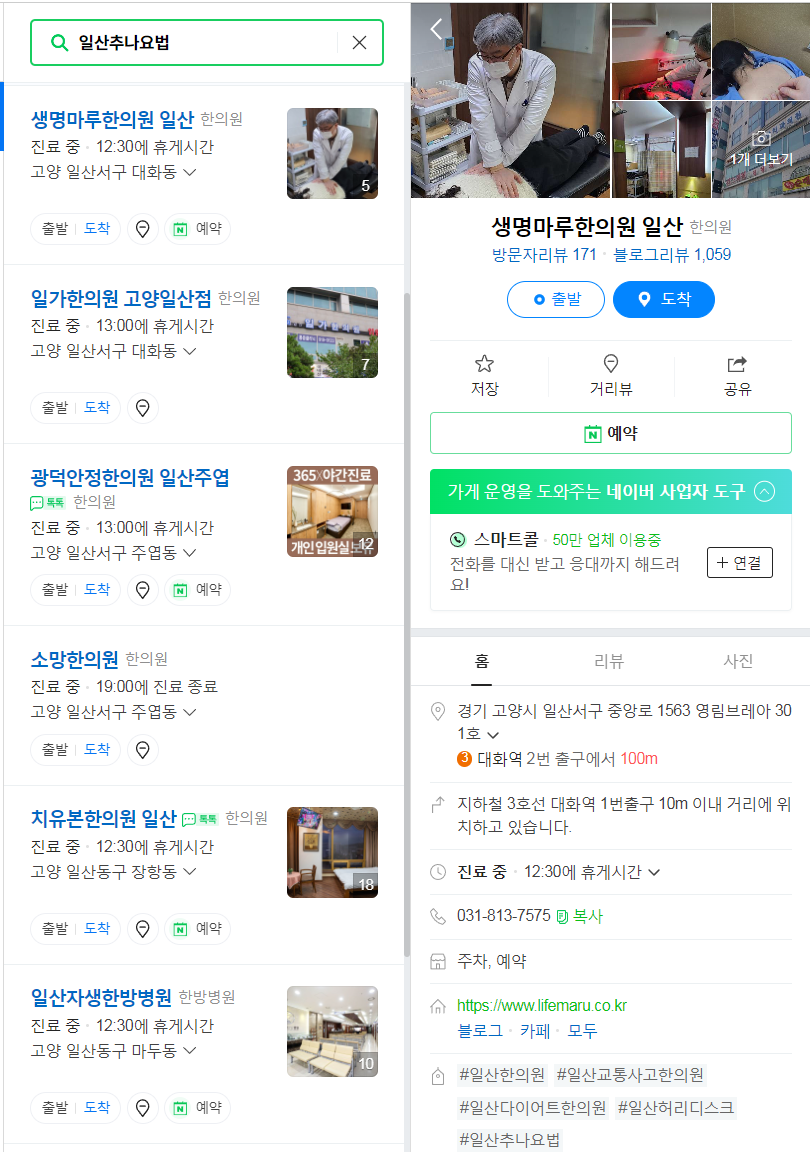Clear the search query with the X

pyautogui.click(x=360, y=43)
